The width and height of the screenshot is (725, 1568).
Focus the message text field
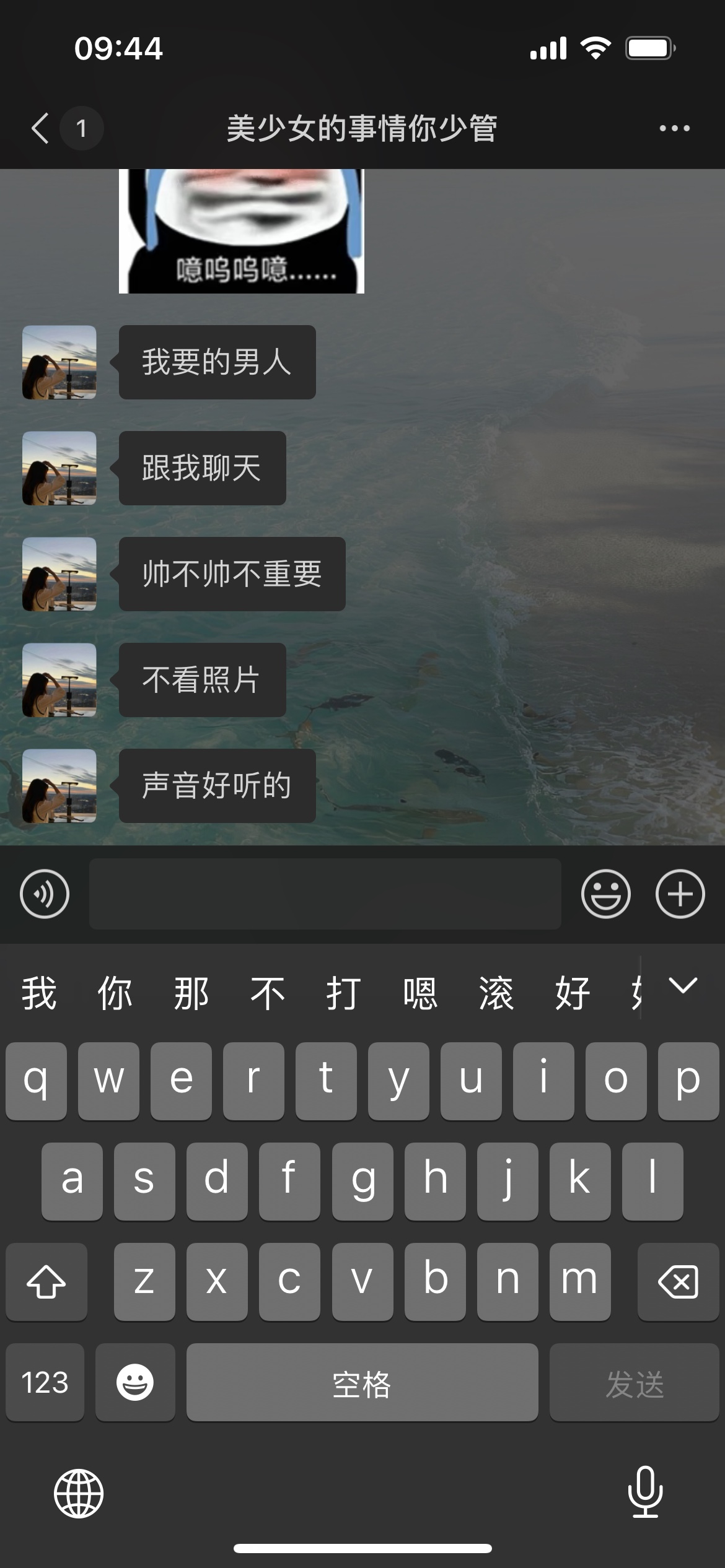pyautogui.click(x=325, y=894)
